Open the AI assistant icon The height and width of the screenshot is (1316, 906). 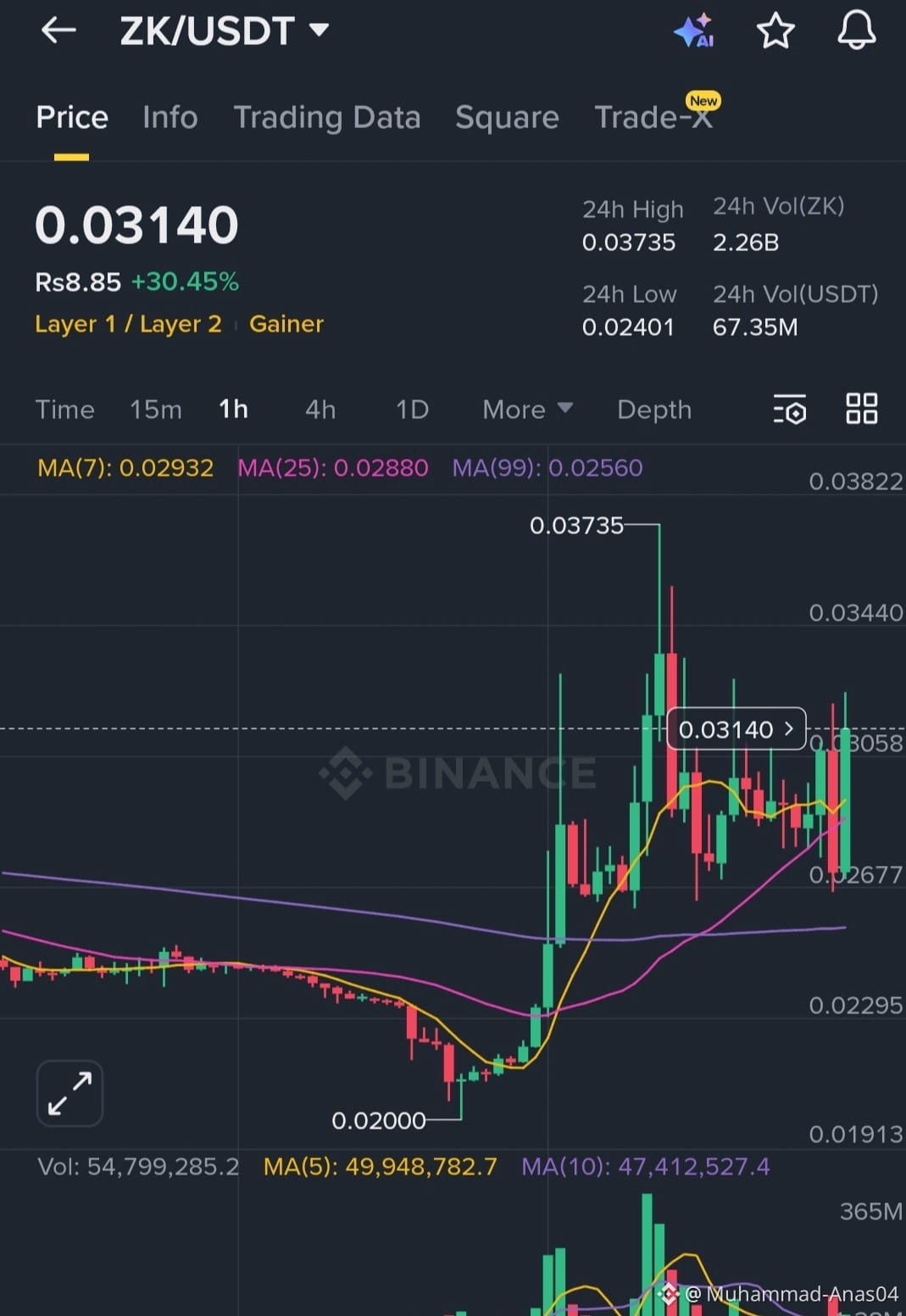pyautogui.click(x=694, y=31)
